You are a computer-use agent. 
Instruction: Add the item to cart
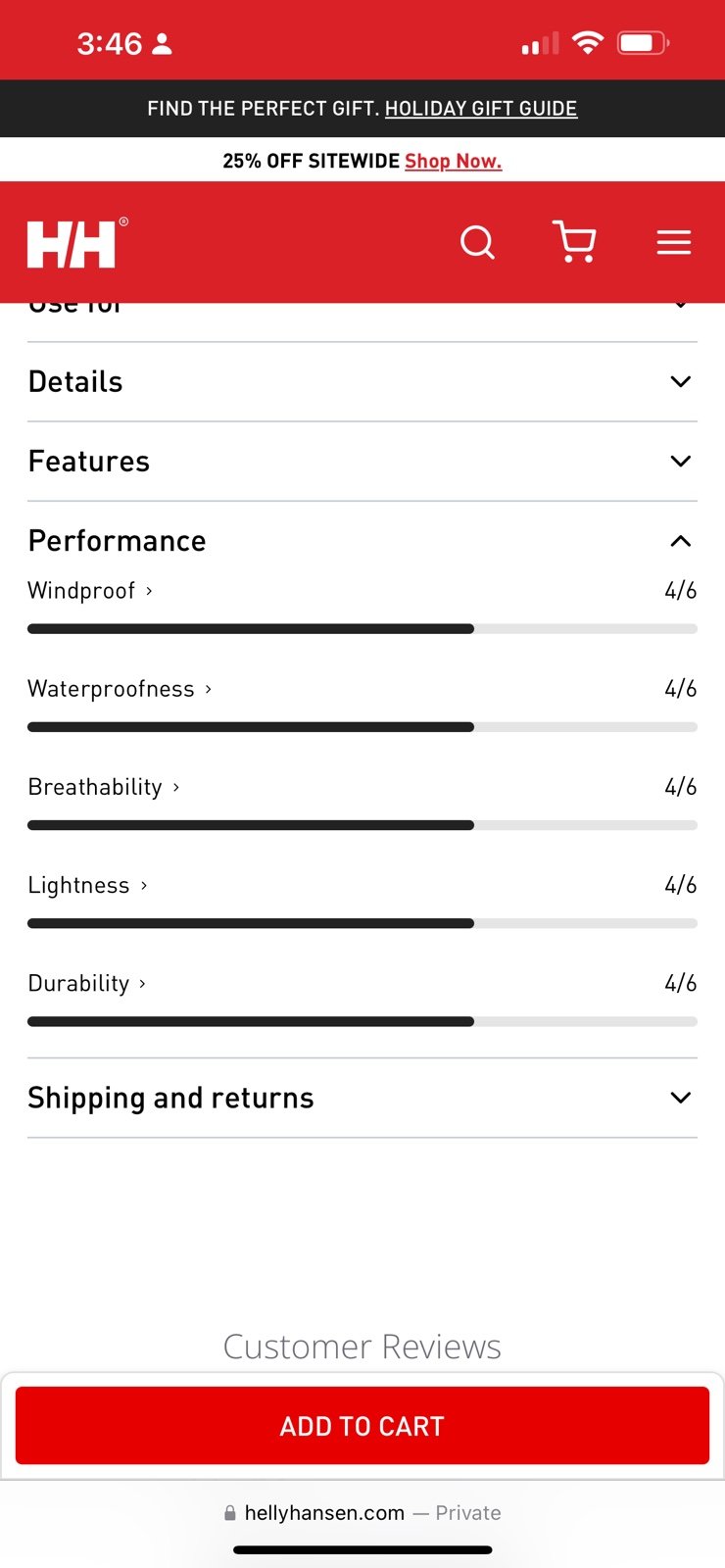[362, 1426]
